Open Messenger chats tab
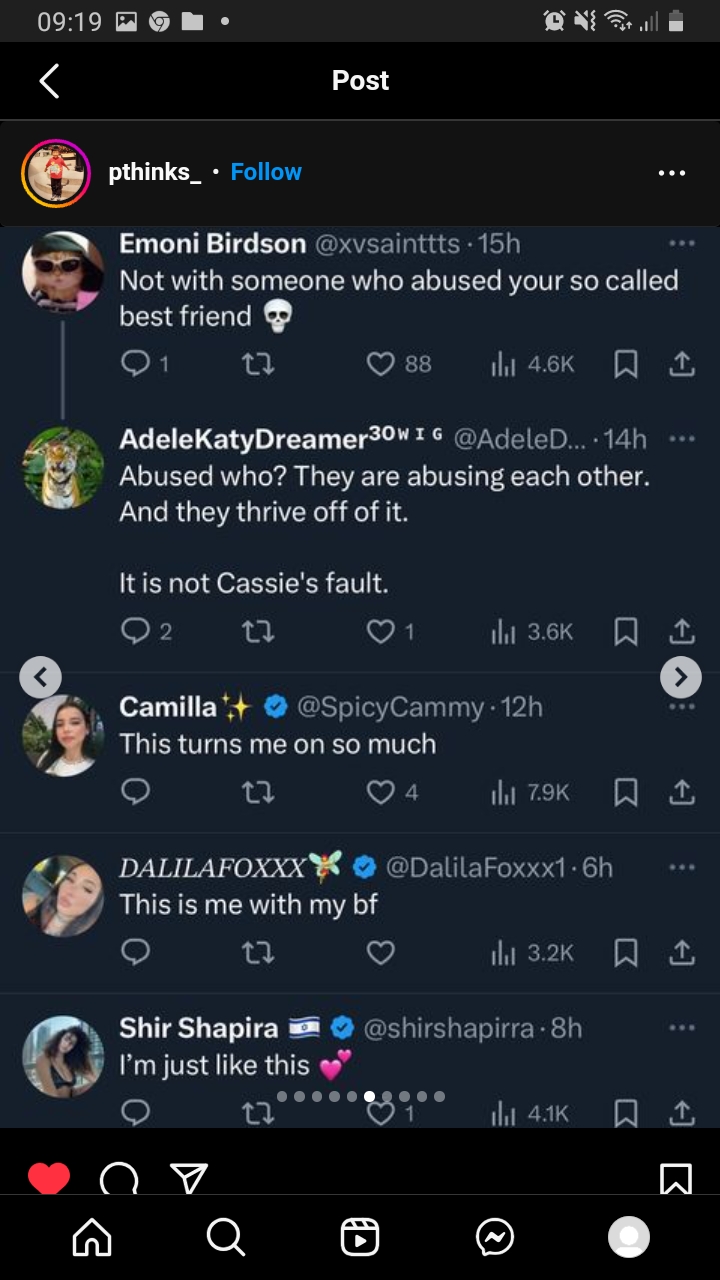Image resolution: width=720 pixels, height=1280 pixels. coord(495,1238)
